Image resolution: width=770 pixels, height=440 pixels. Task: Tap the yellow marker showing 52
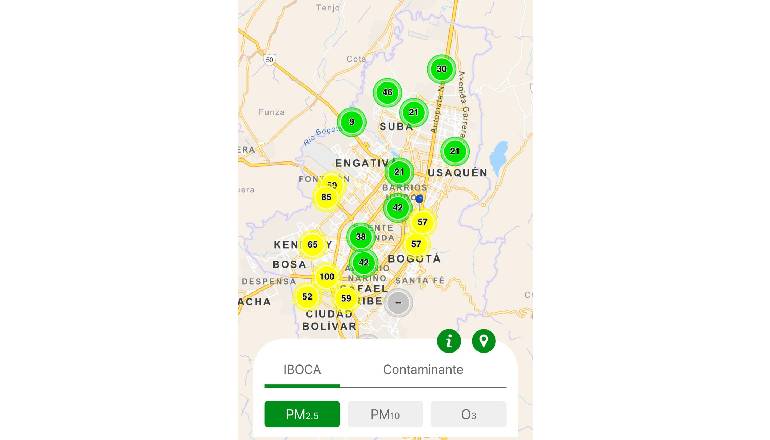point(306,296)
